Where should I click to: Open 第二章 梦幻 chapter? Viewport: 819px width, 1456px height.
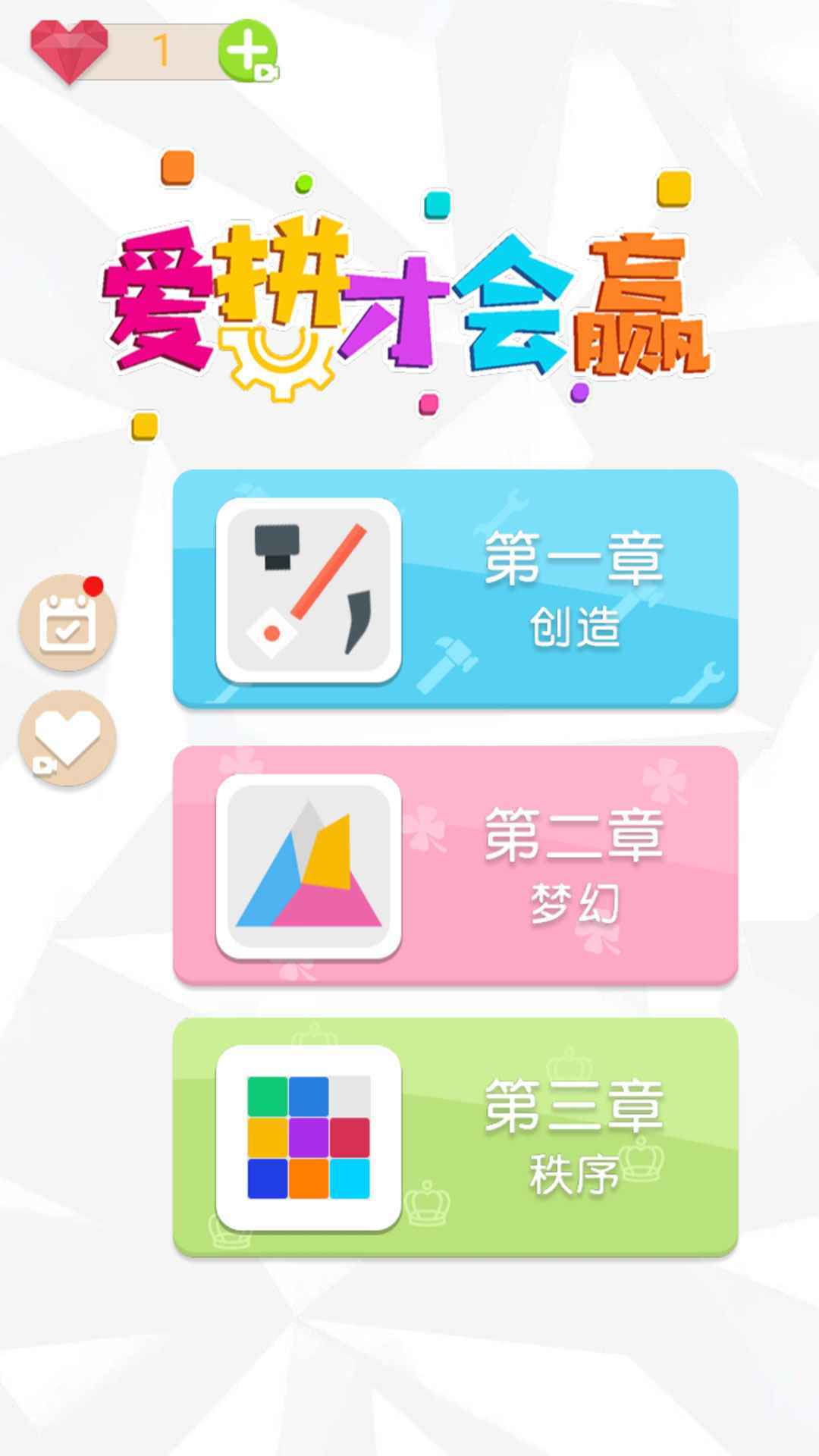click(x=455, y=865)
